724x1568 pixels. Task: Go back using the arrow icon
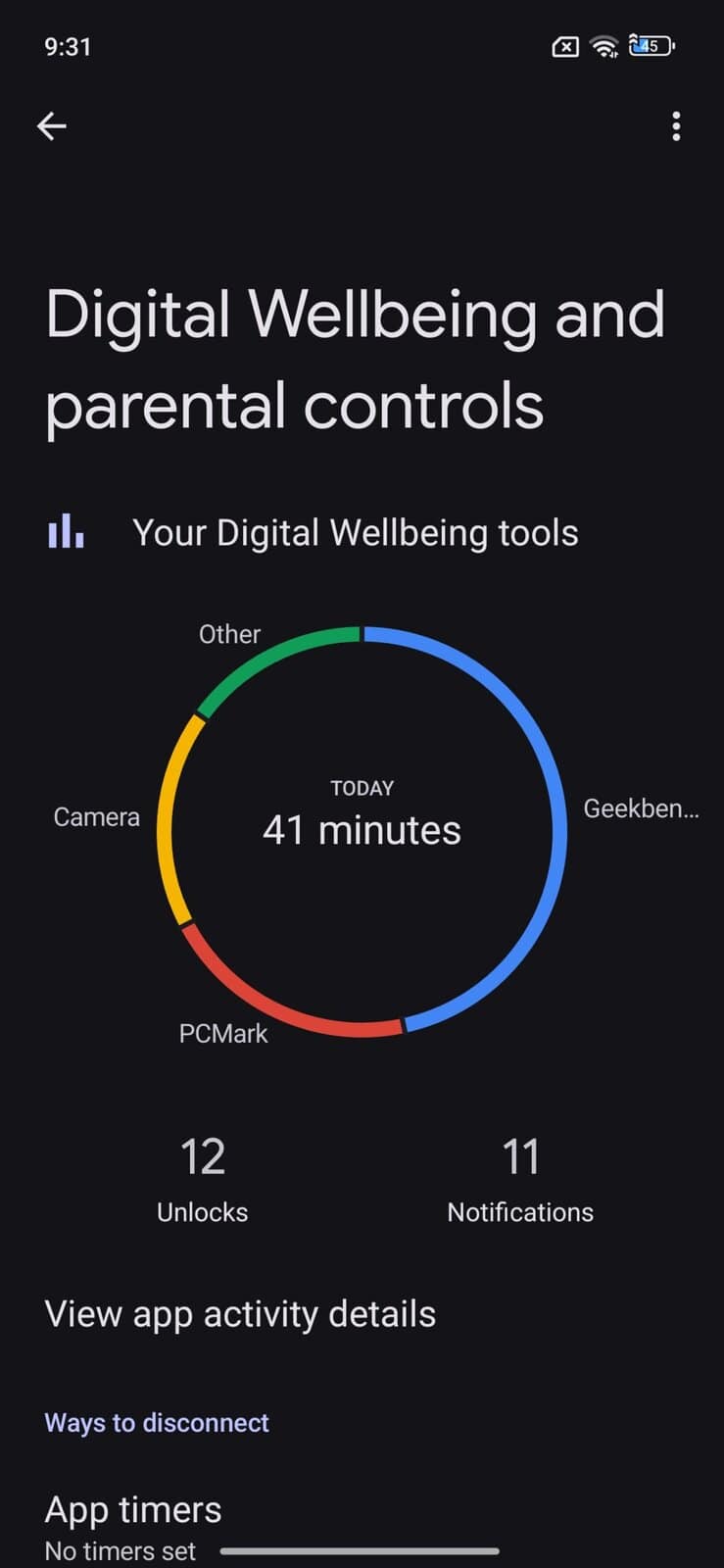click(x=52, y=126)
